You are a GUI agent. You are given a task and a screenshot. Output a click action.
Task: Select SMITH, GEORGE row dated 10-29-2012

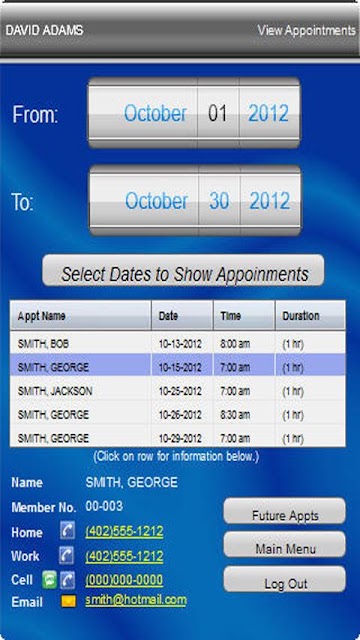click(x=178, y=437)
